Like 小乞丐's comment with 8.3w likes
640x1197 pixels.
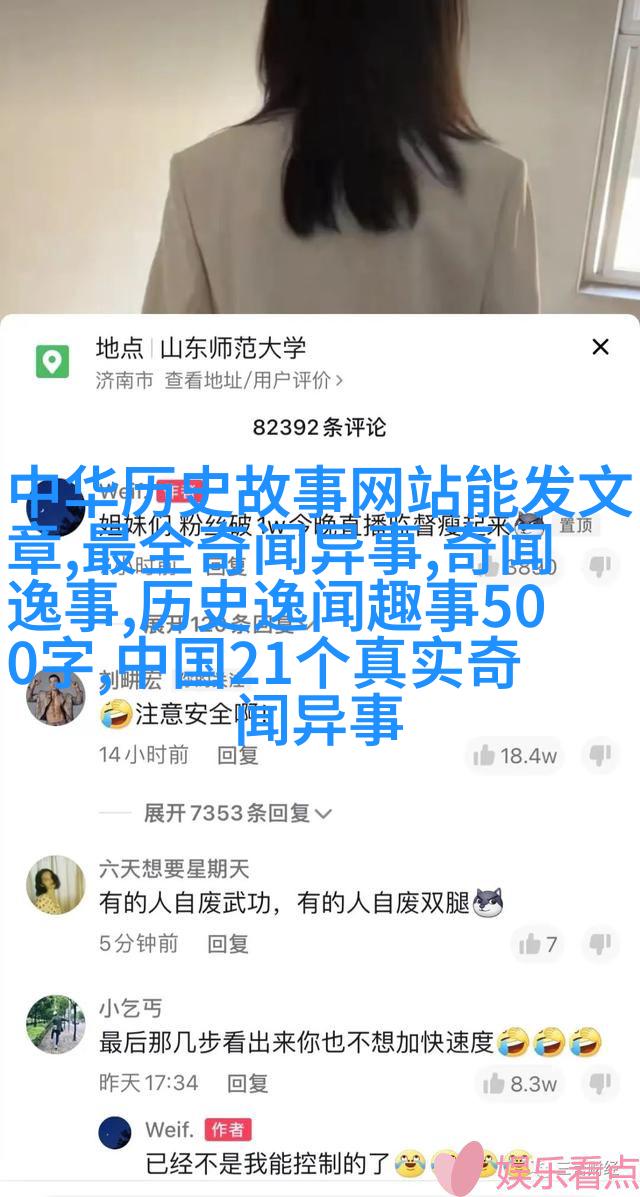pos(519,1083)
